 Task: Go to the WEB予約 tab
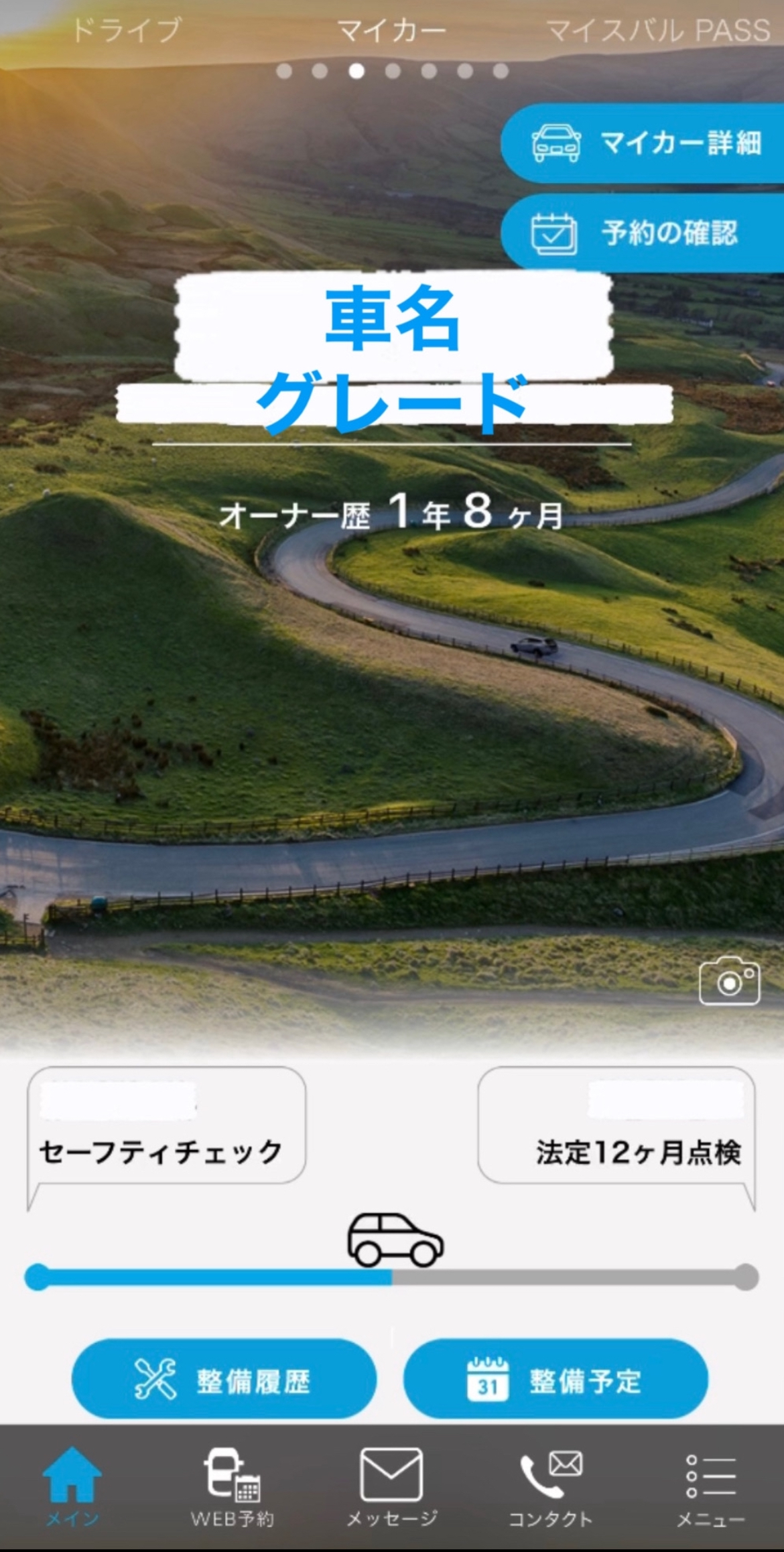click(x=232, y=1486)
